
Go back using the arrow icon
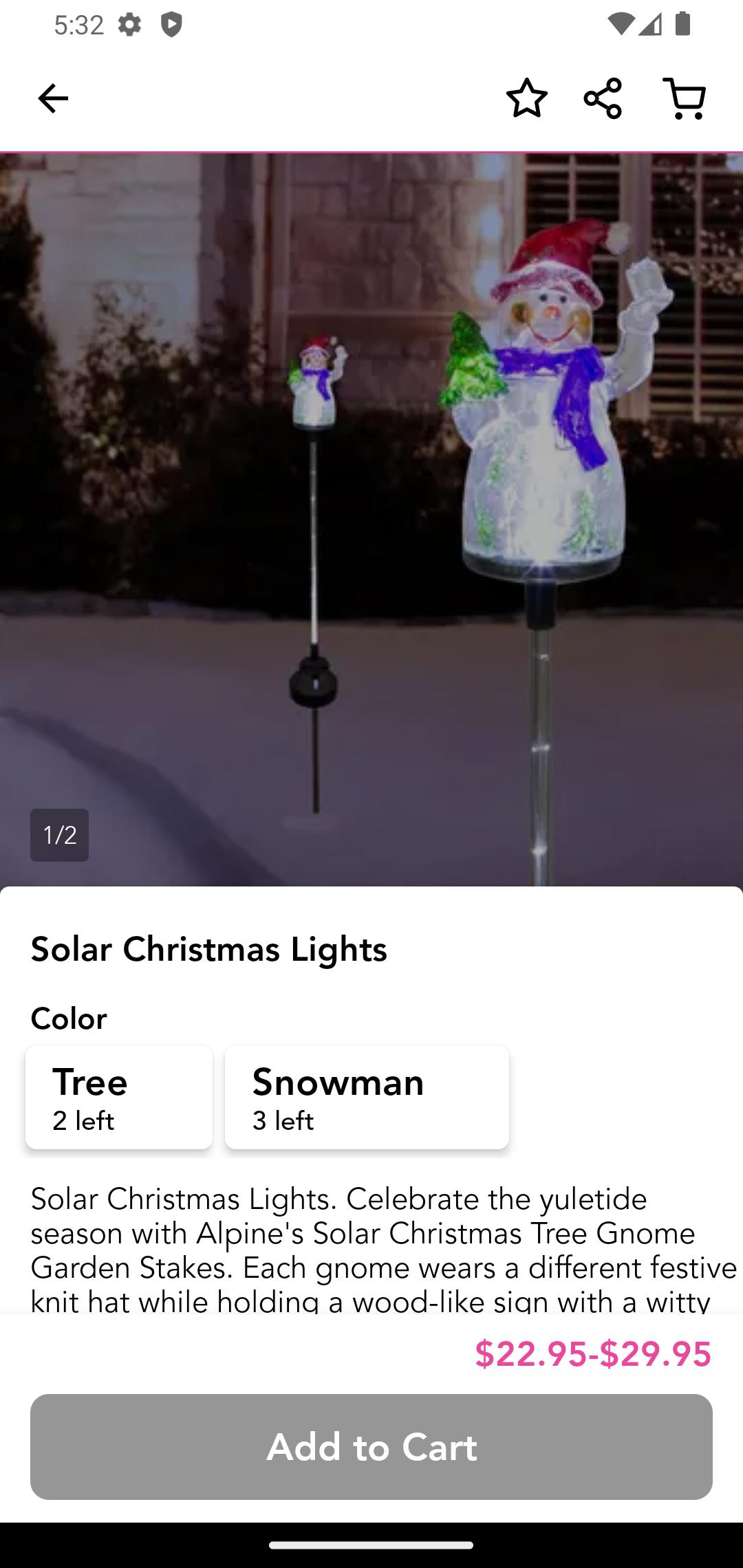pyautogui.click(x=53, y=98)
